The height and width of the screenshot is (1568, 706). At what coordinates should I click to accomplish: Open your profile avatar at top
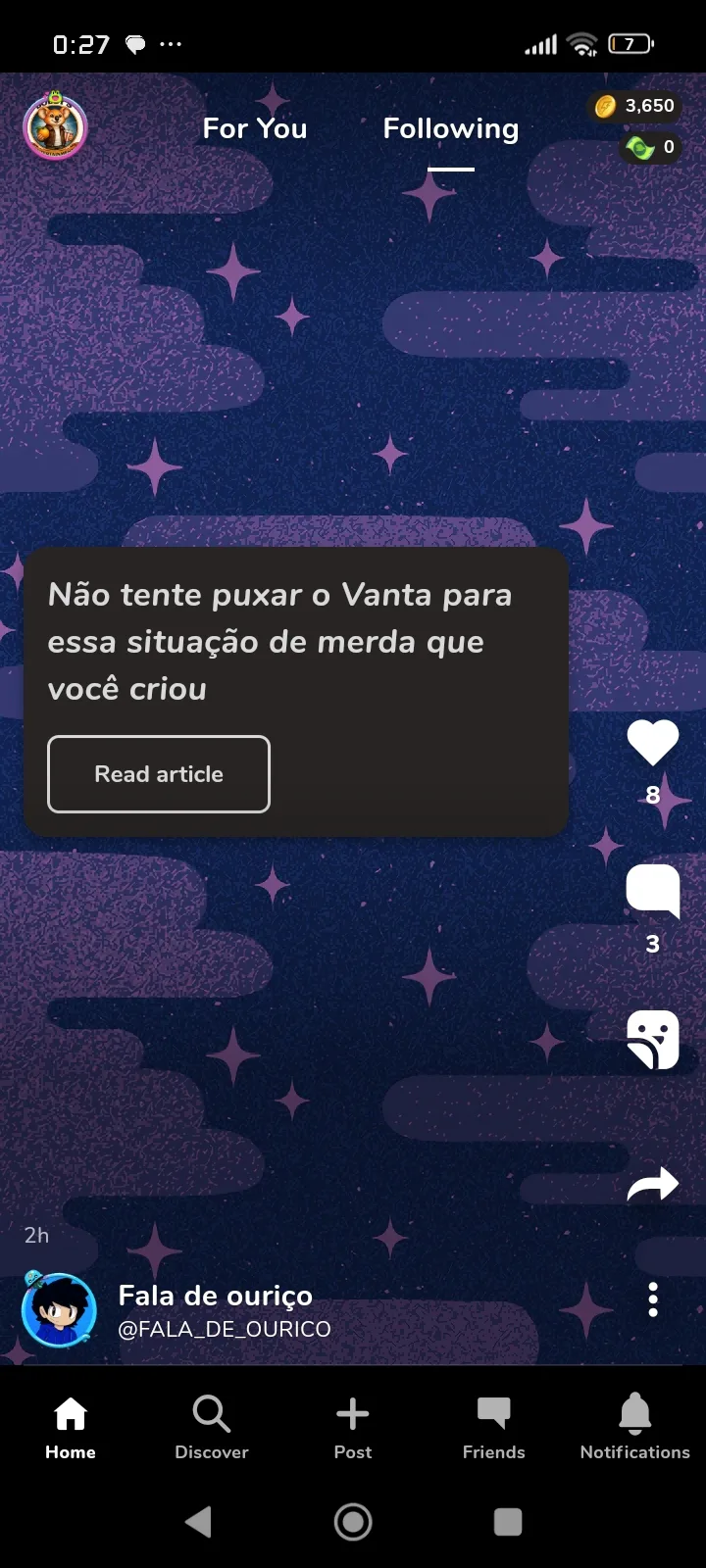55,125
